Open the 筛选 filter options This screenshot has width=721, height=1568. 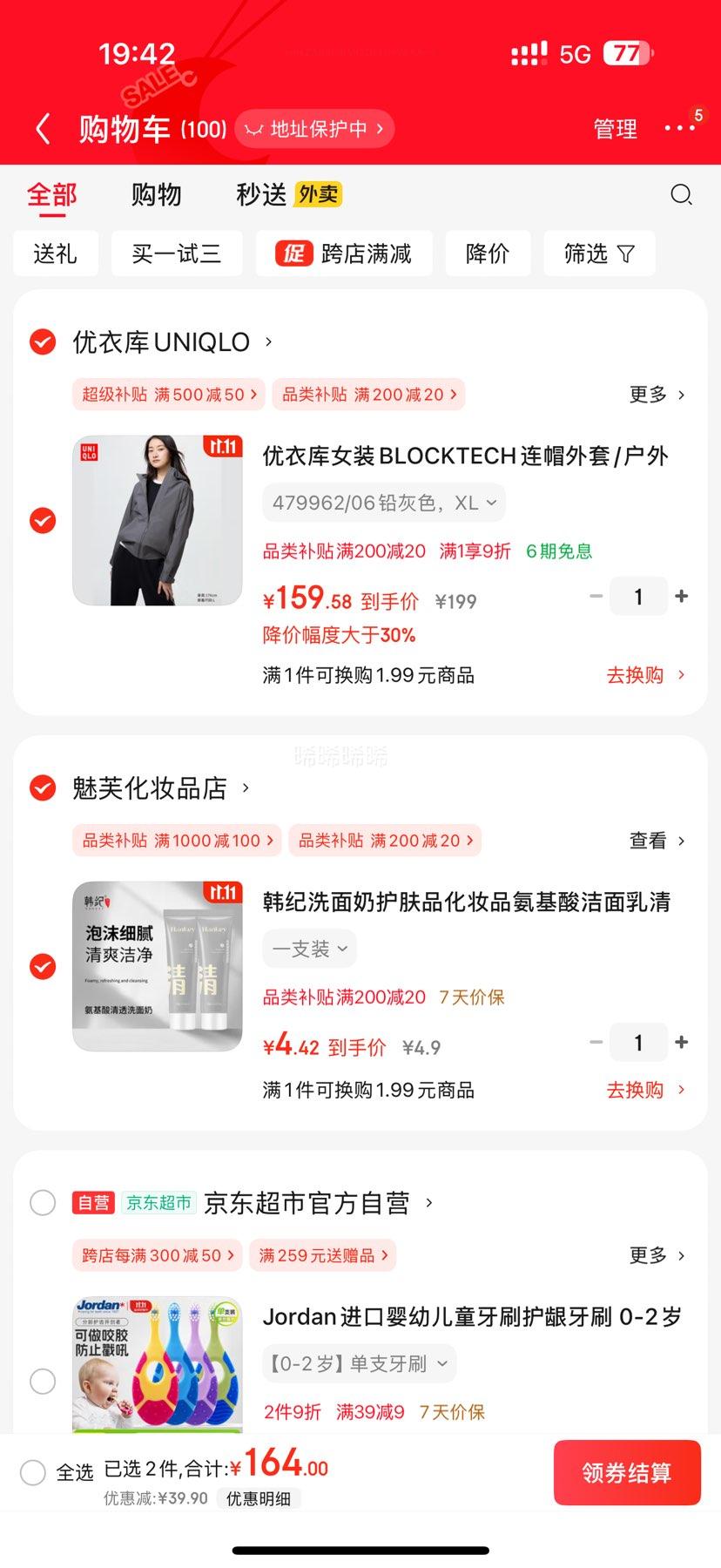[x=599, y=253]
